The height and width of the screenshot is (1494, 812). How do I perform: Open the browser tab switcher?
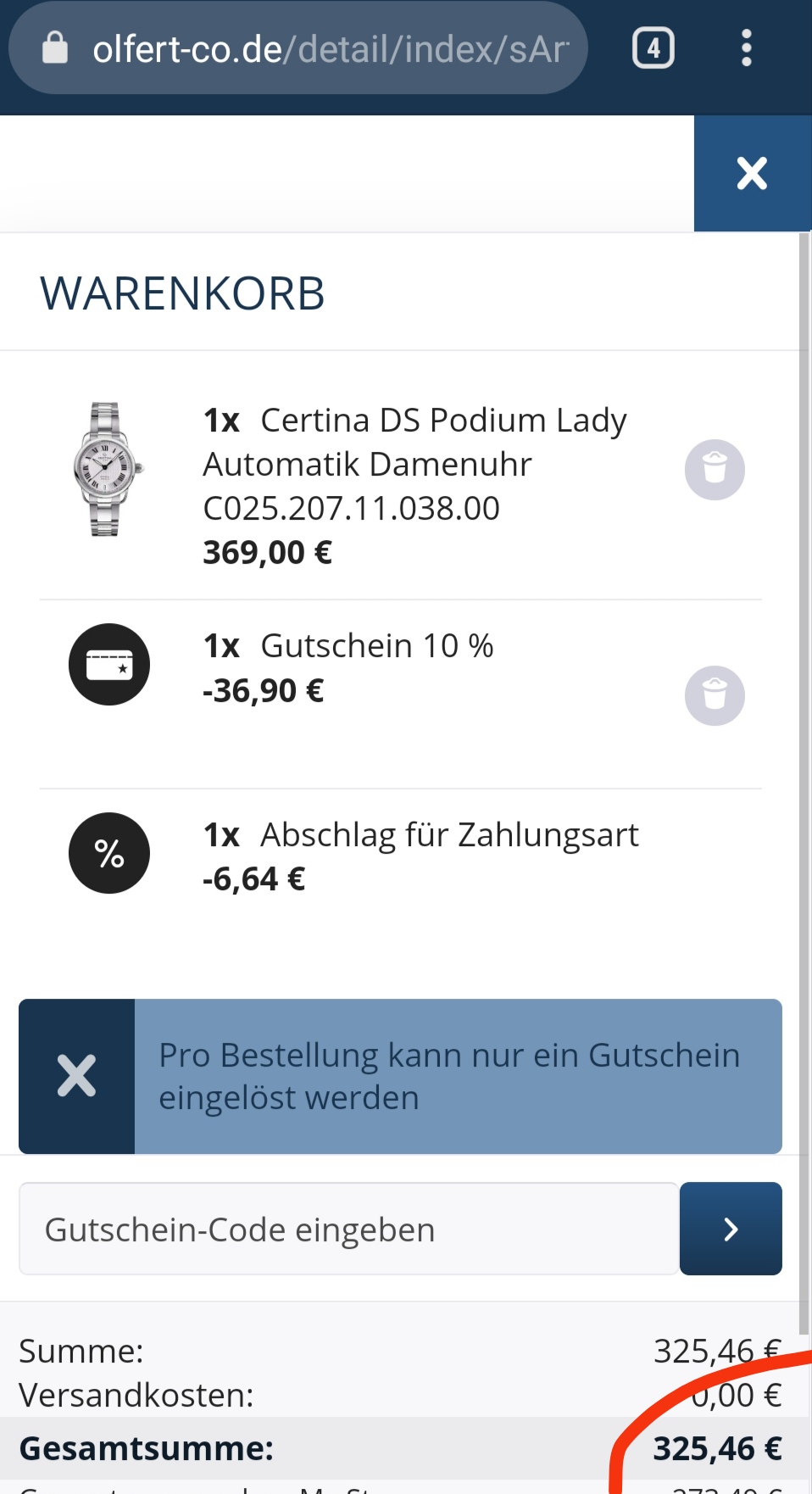pyautogui.click(x=653, y=48)
